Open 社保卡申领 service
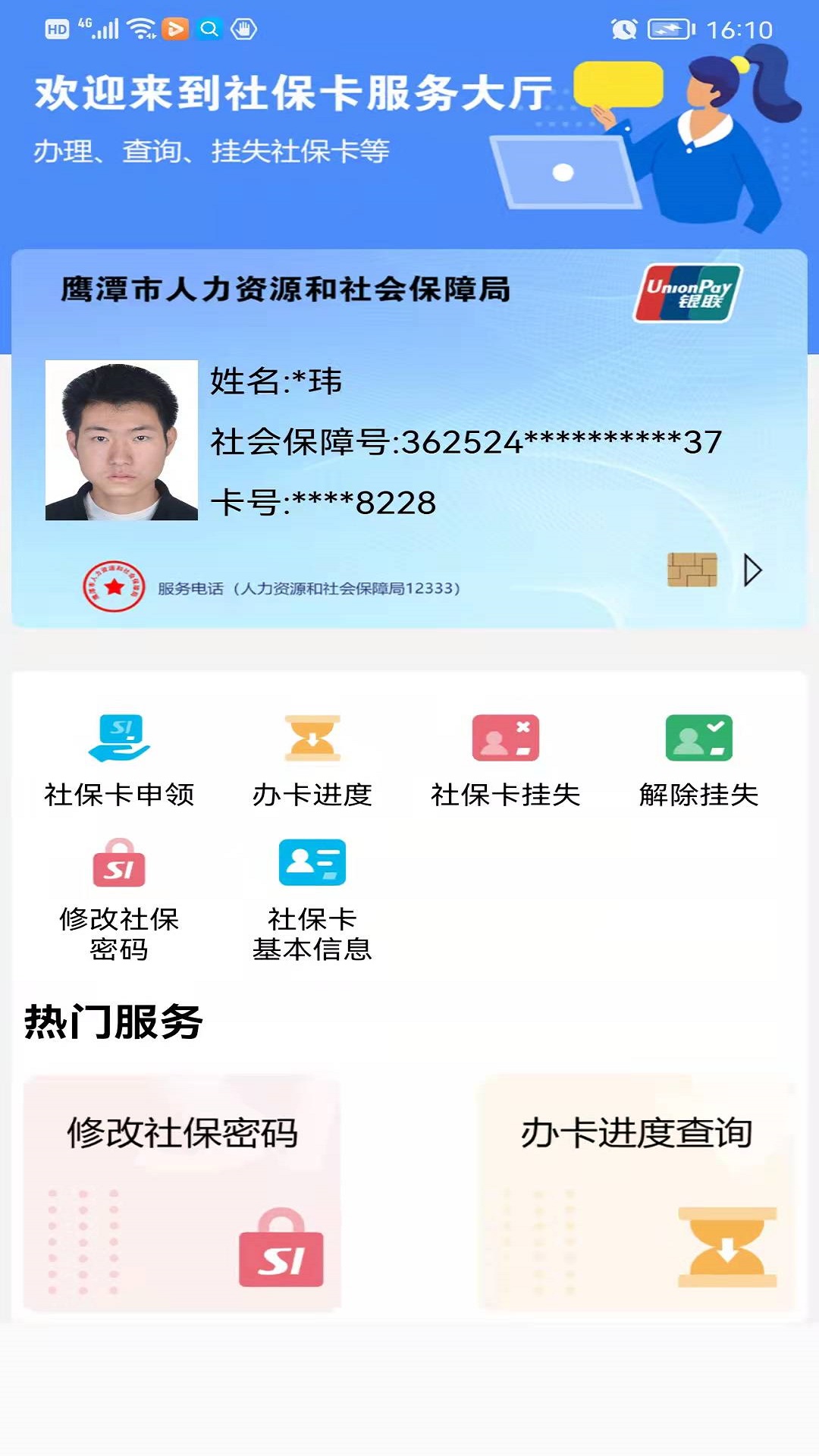 coord(119,760)
